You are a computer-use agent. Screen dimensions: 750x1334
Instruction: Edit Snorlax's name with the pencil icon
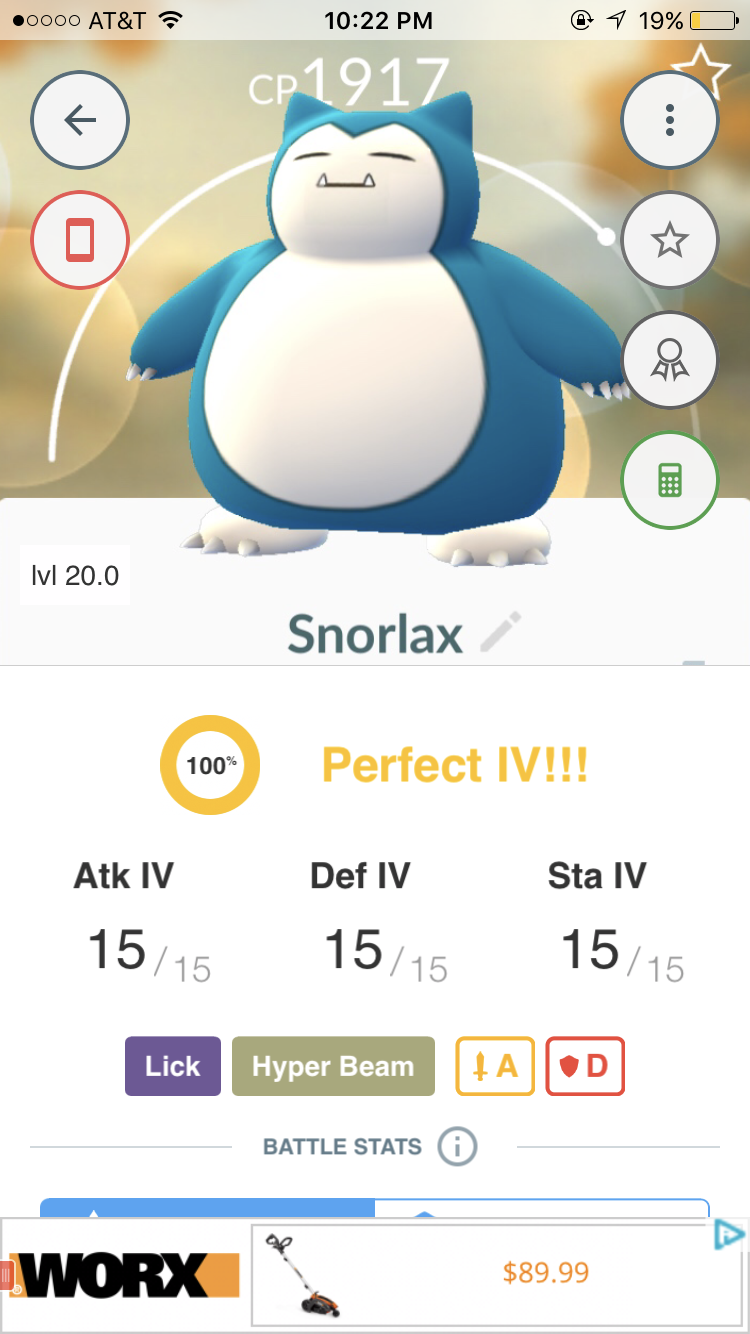(501, 634)
